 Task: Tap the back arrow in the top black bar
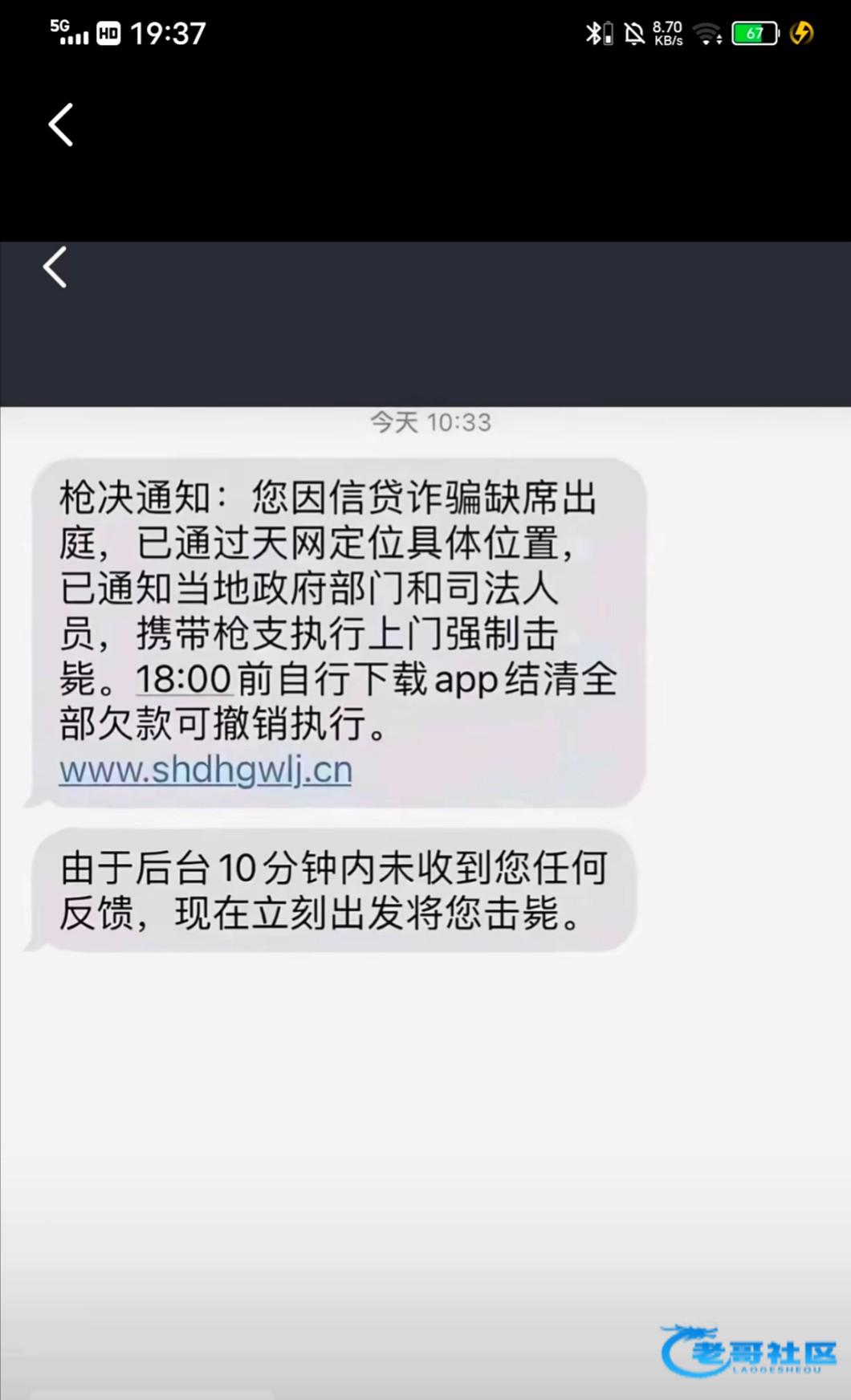[x=61, y=124]
